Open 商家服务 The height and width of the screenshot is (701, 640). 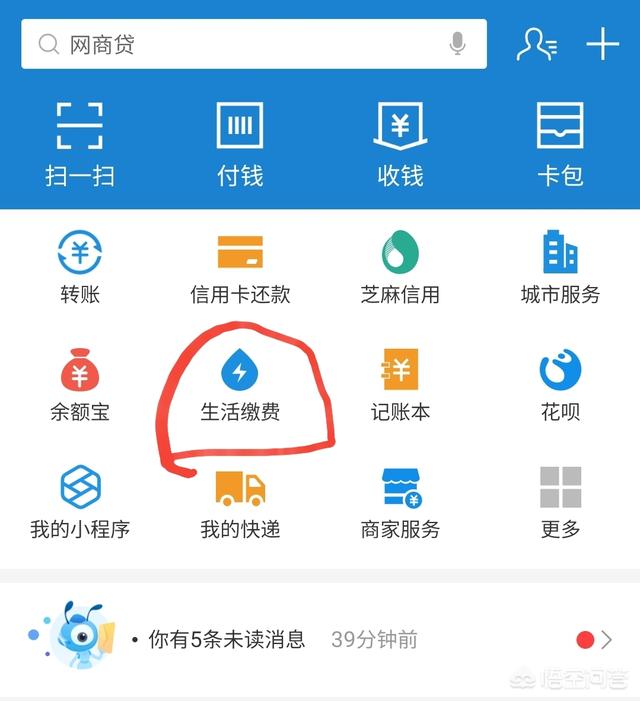pyautogui.click(x=400, y=502)
